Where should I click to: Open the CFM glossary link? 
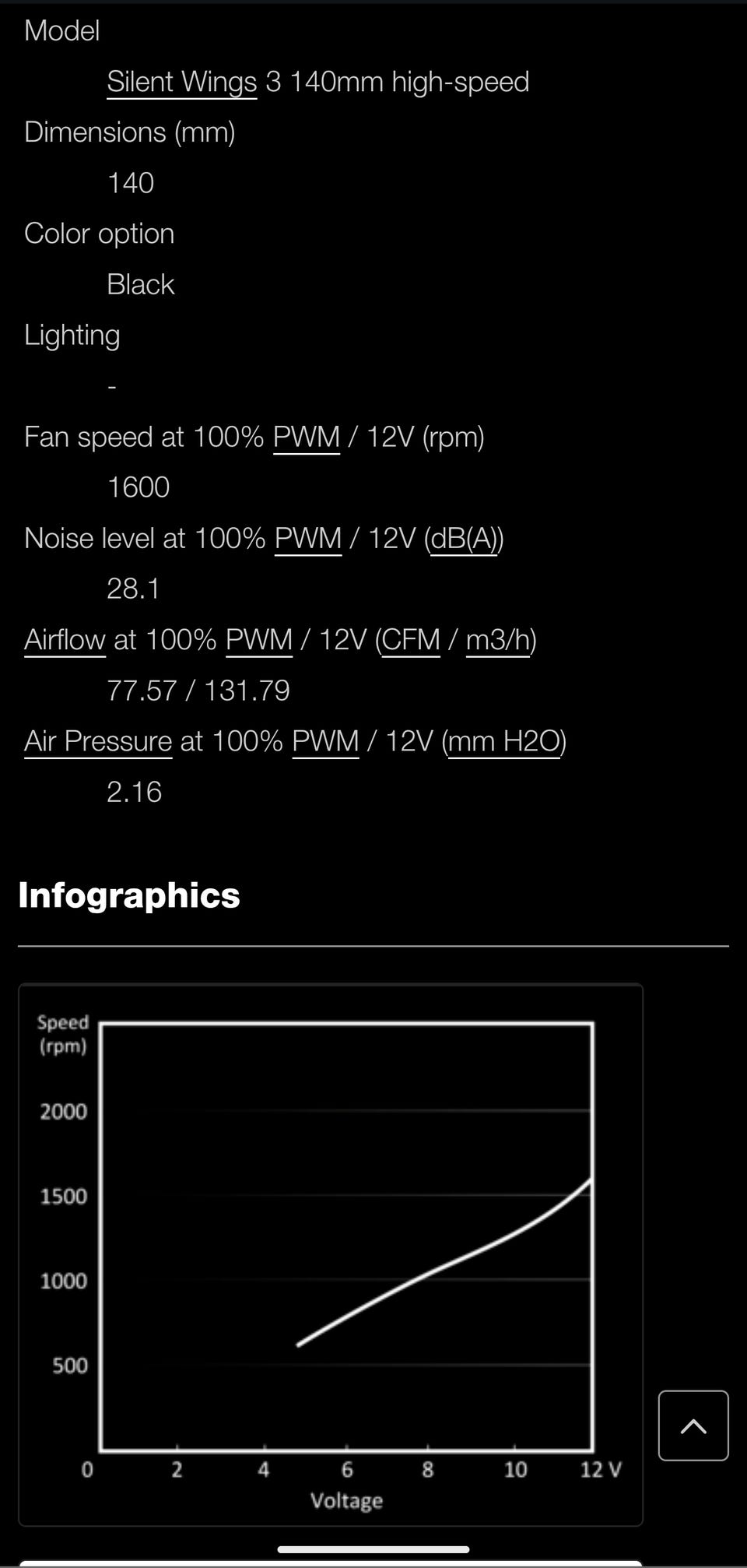[x=411, y=640]
